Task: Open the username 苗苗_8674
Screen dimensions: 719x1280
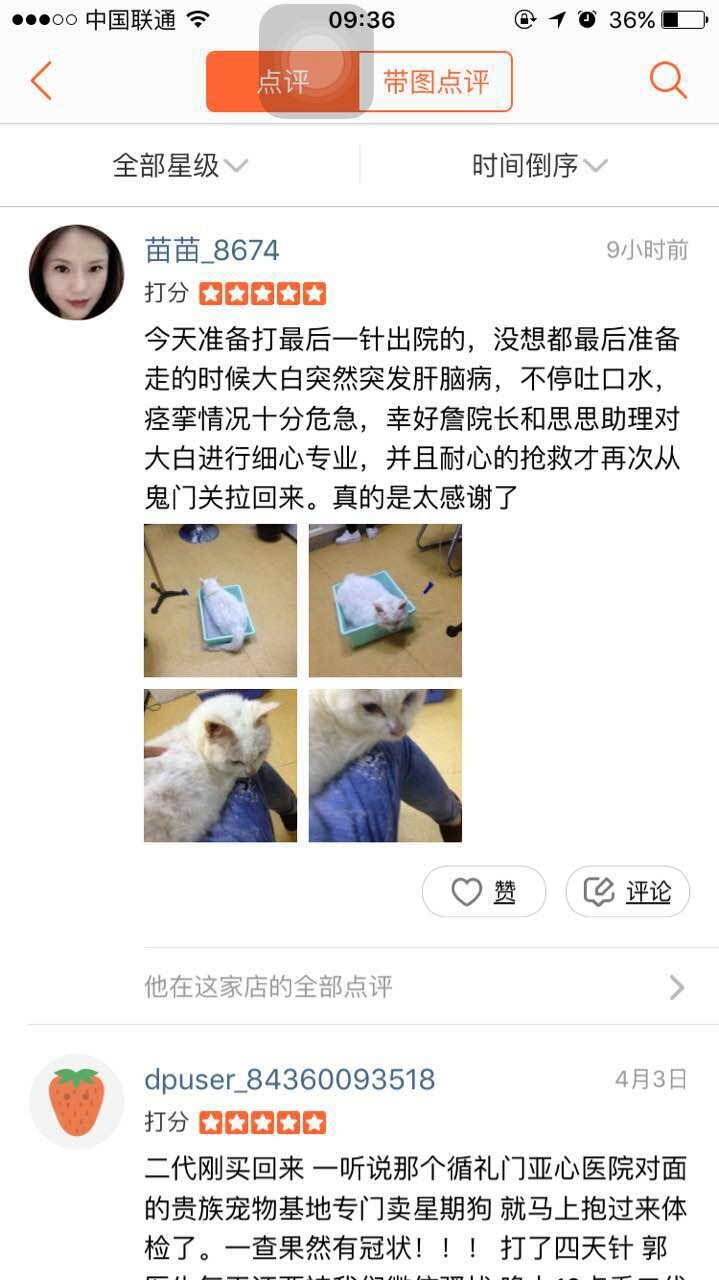Action: pyautogui.click(x=212, y=250)
